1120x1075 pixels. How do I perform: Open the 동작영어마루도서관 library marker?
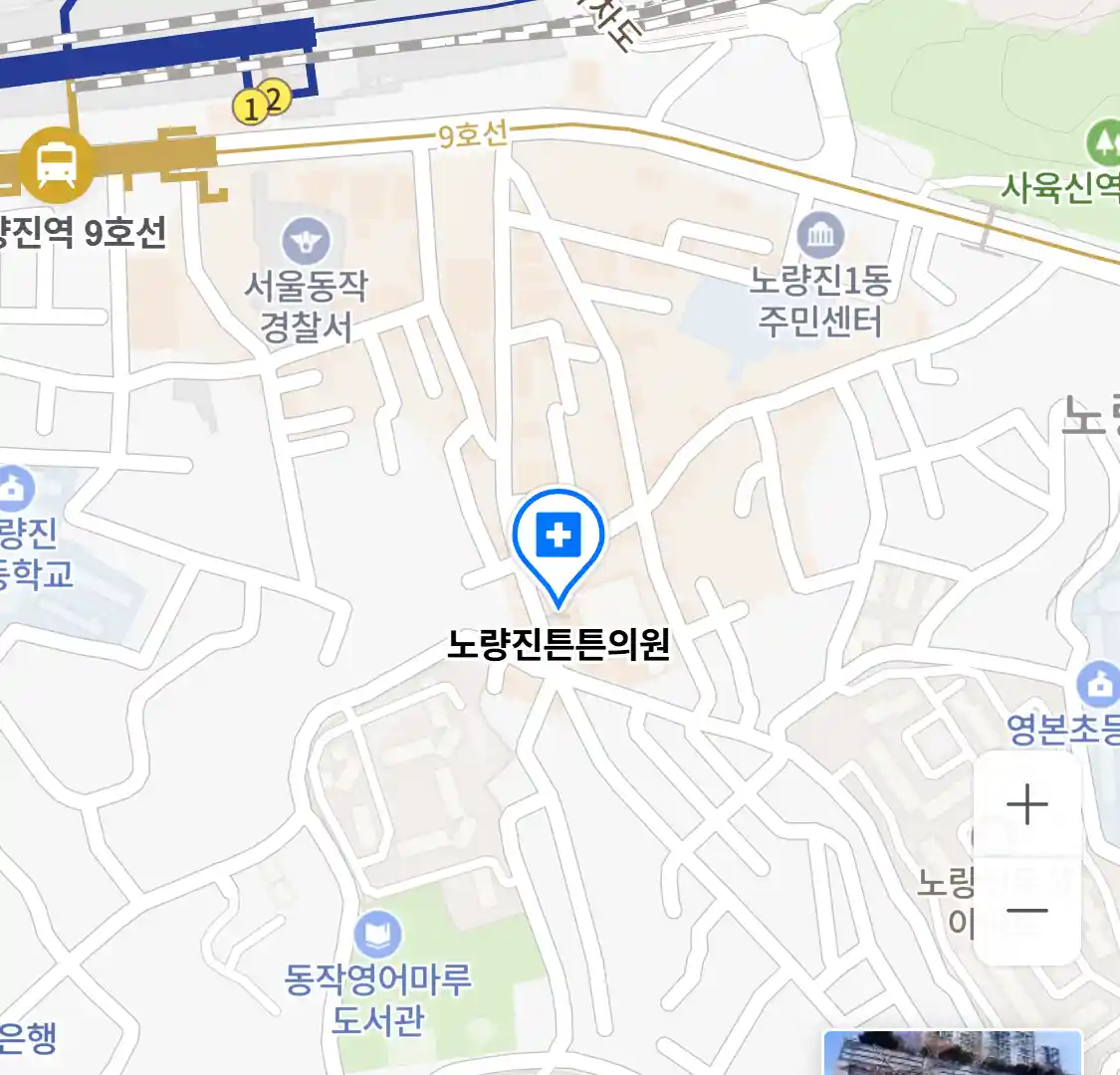point(377,936)
